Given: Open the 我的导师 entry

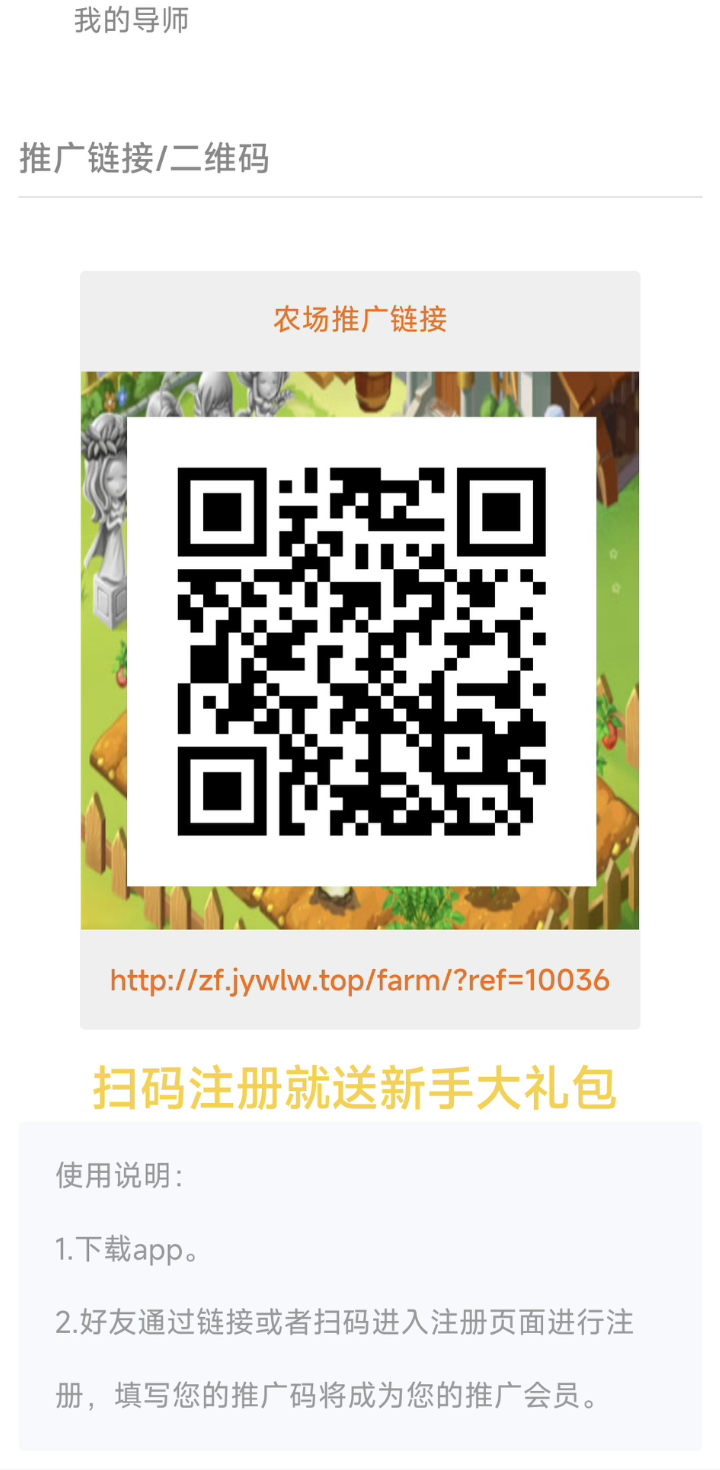Looking at the screenshot, I should point(131,20).
